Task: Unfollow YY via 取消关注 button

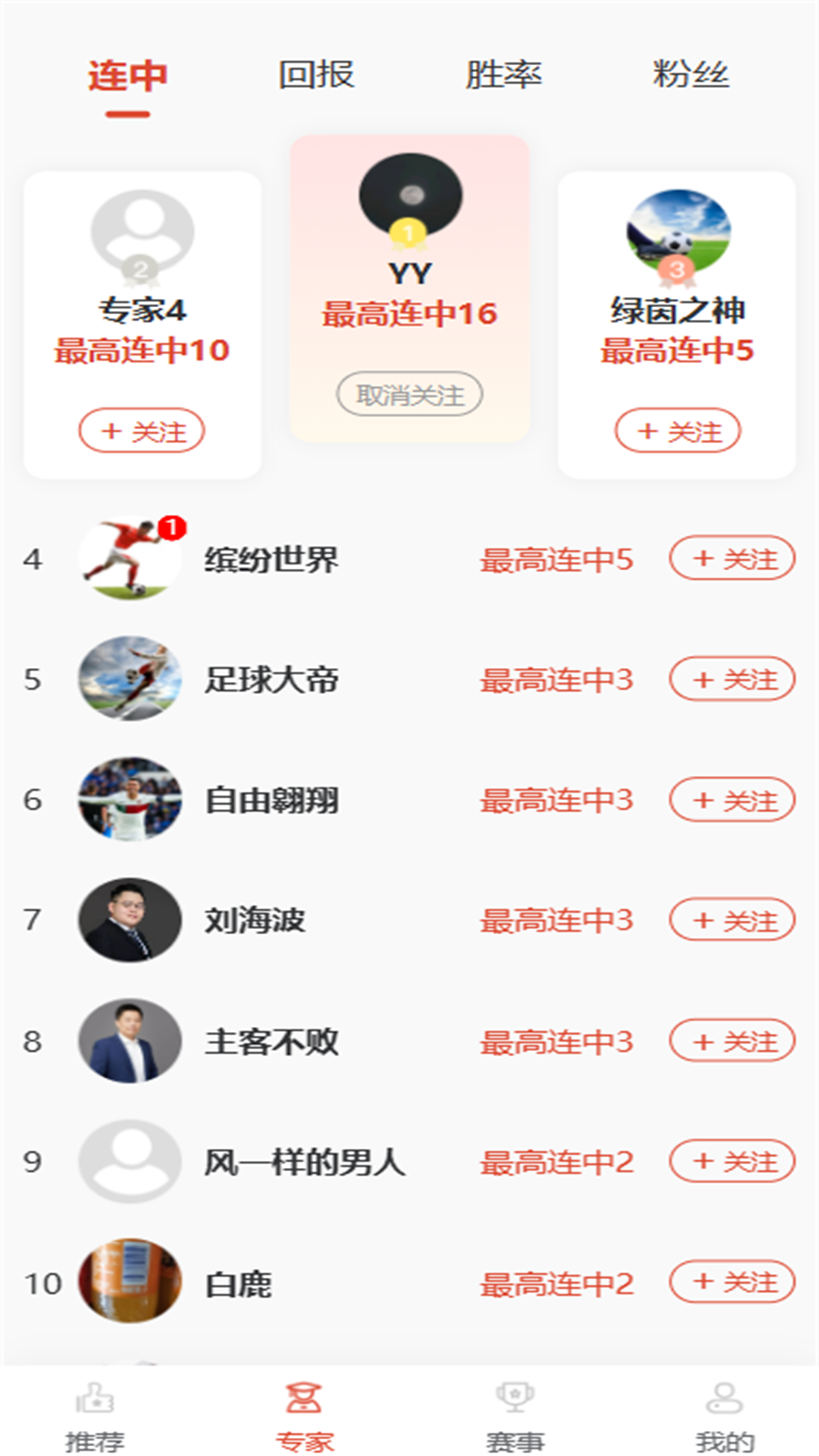Action: pos(410,394)
